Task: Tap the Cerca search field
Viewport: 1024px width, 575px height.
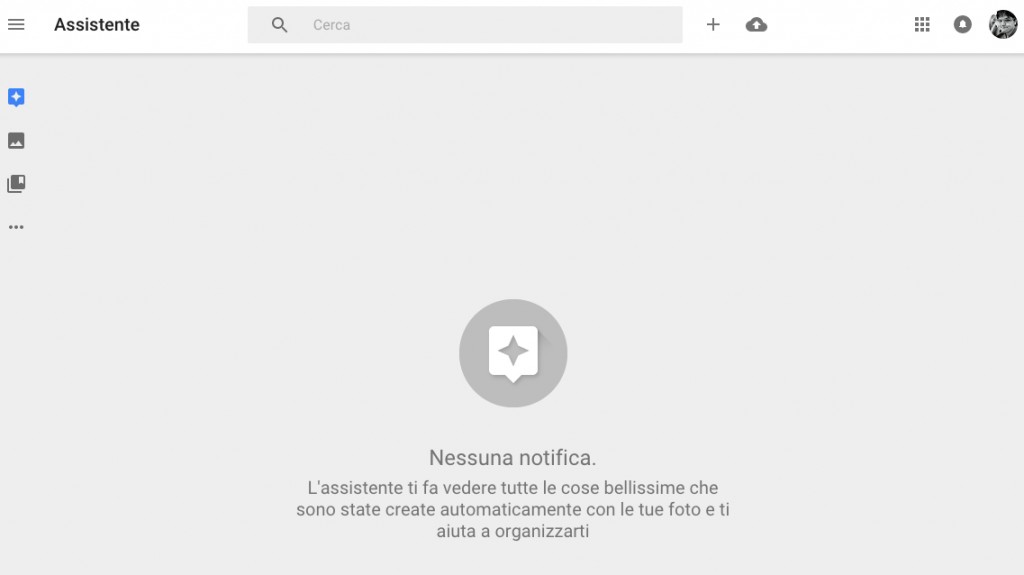Action: click(480, 25)
